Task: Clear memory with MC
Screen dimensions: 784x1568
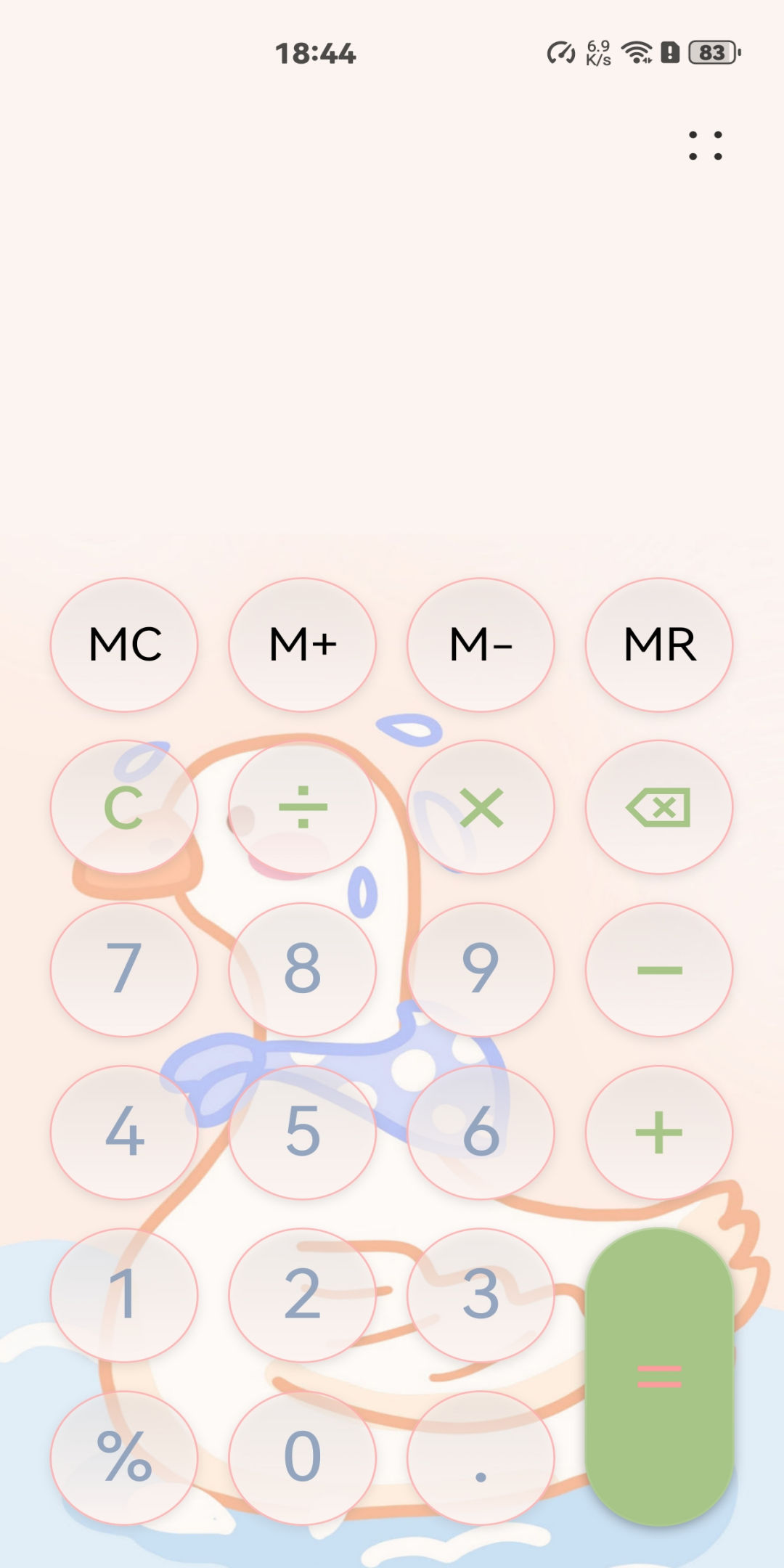Action: (x=124, y=645)
